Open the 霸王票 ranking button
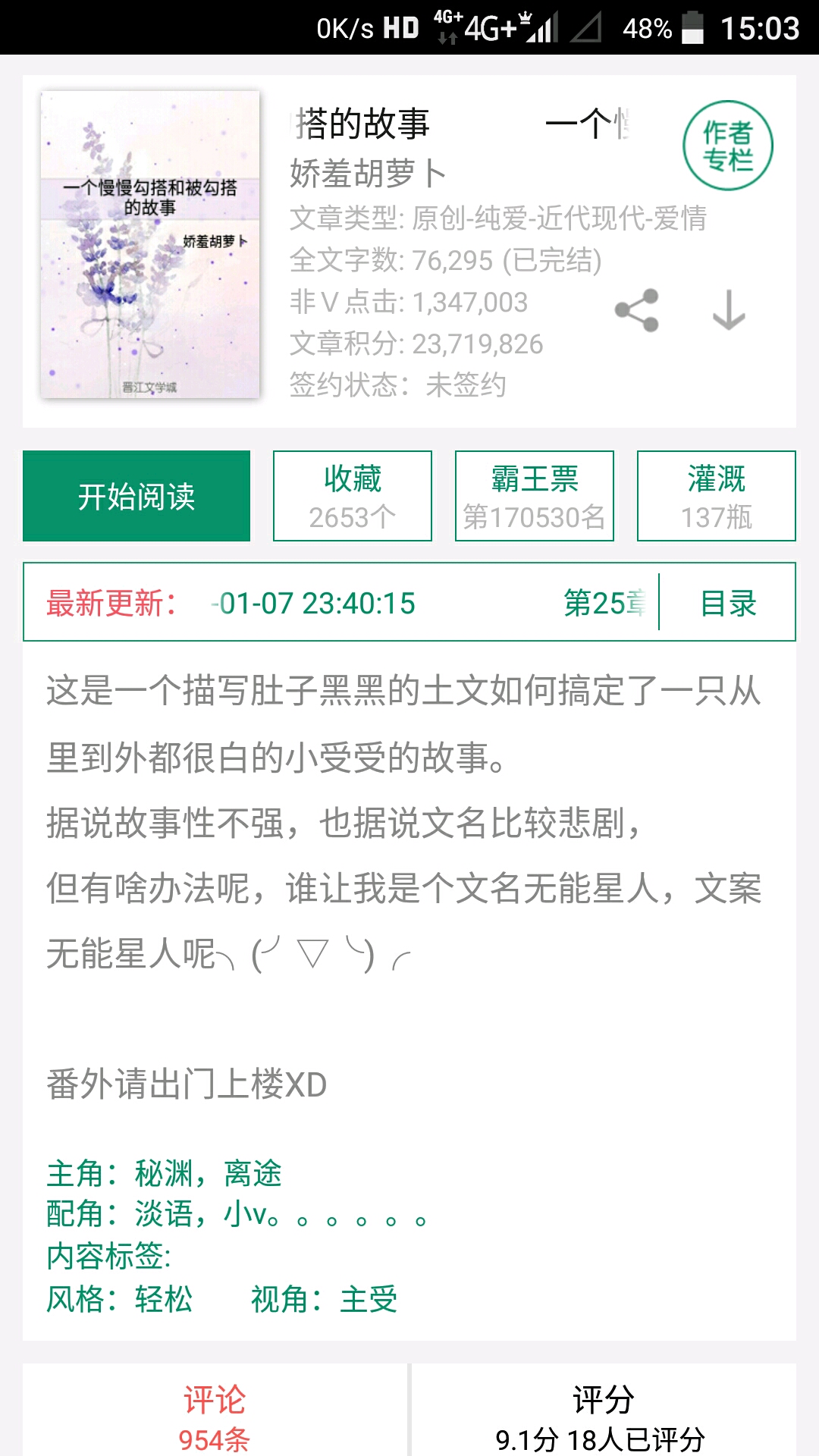Image resolution: width=819 pixels, height=1456 pixels. pos(535,496)
